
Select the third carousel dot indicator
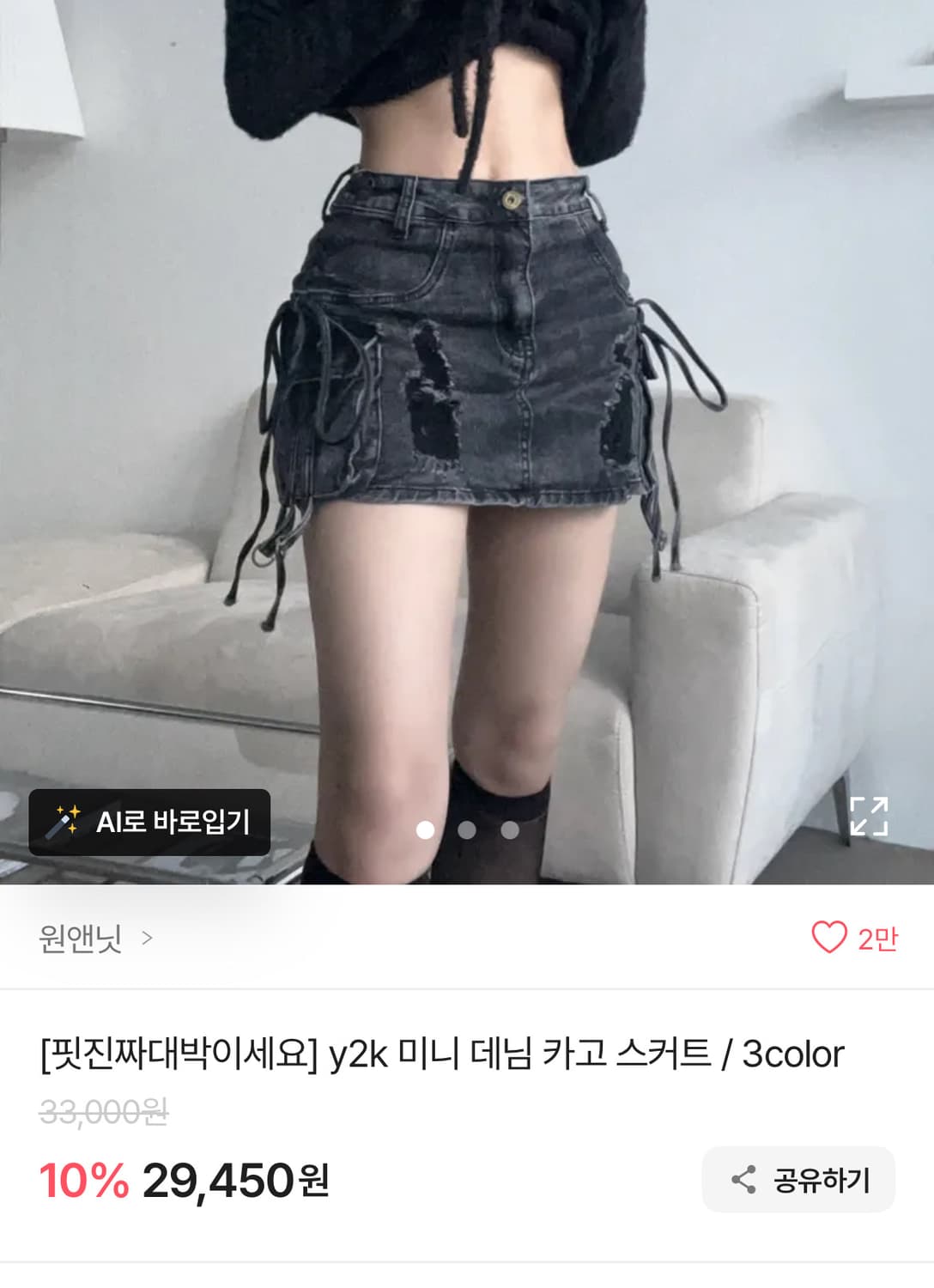(x=511, y=829)
